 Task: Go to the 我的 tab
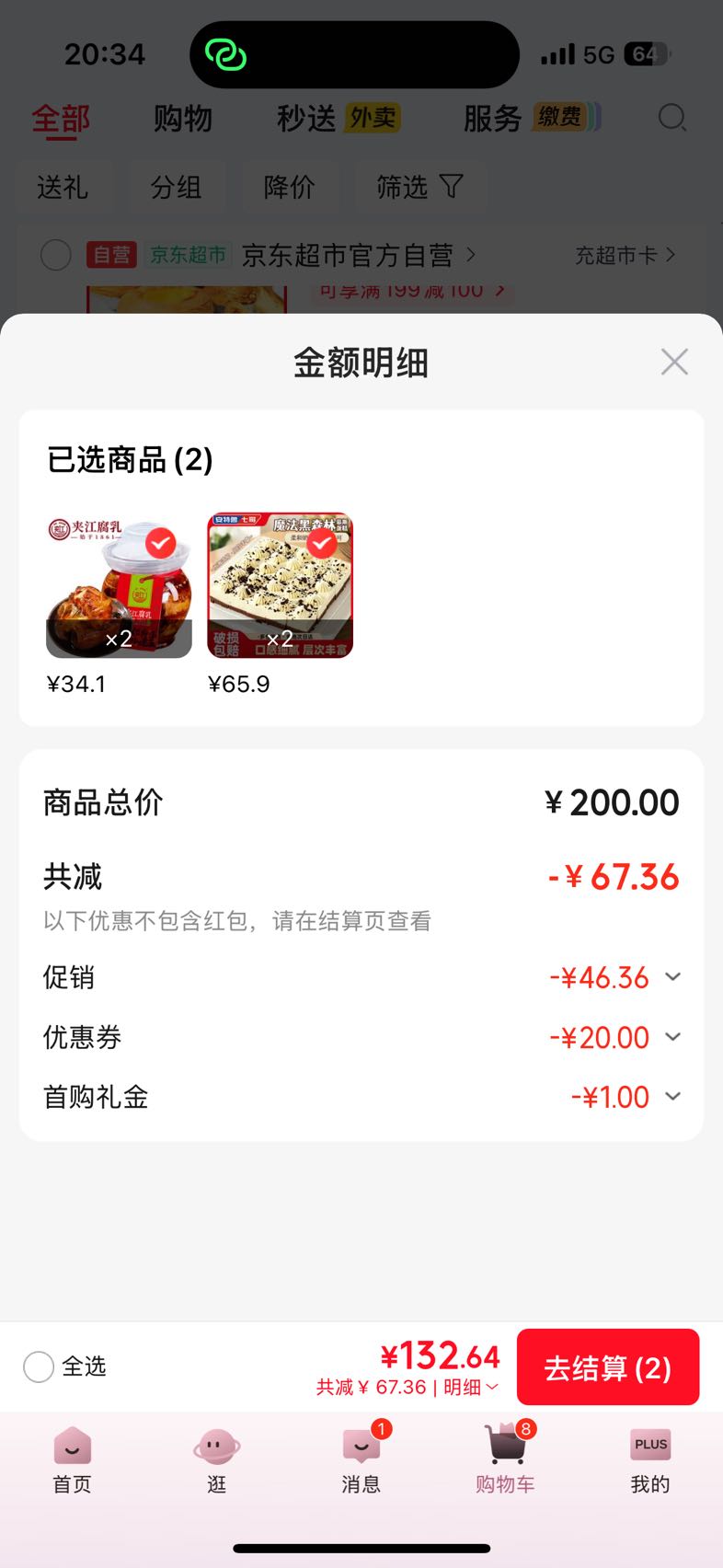point(649,1460)
